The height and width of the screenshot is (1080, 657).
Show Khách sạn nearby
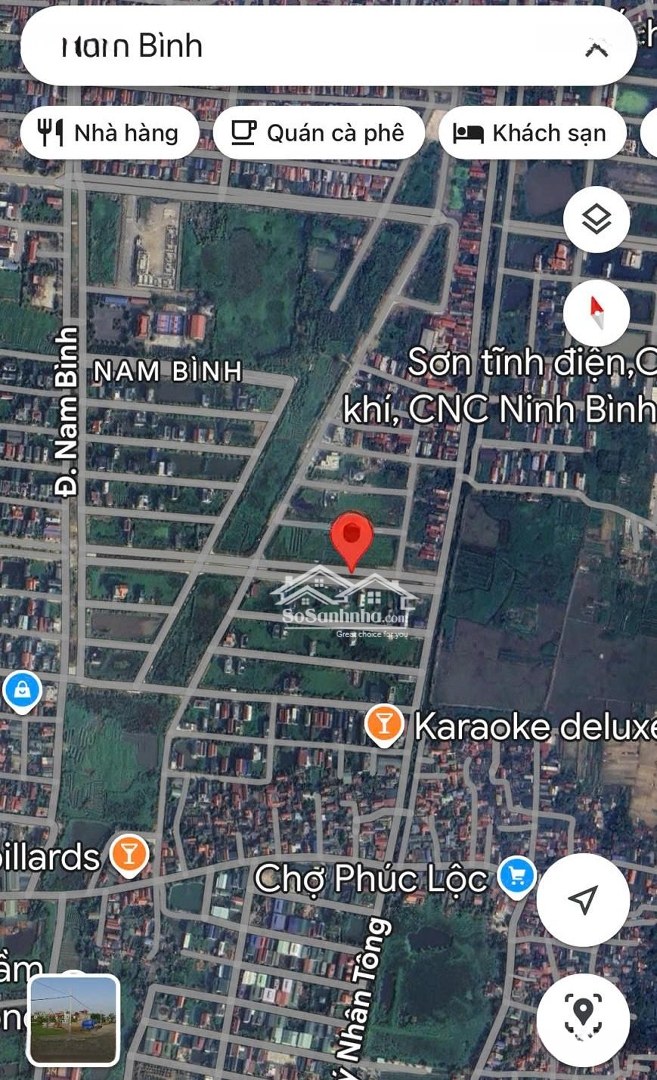coord(531,133)
